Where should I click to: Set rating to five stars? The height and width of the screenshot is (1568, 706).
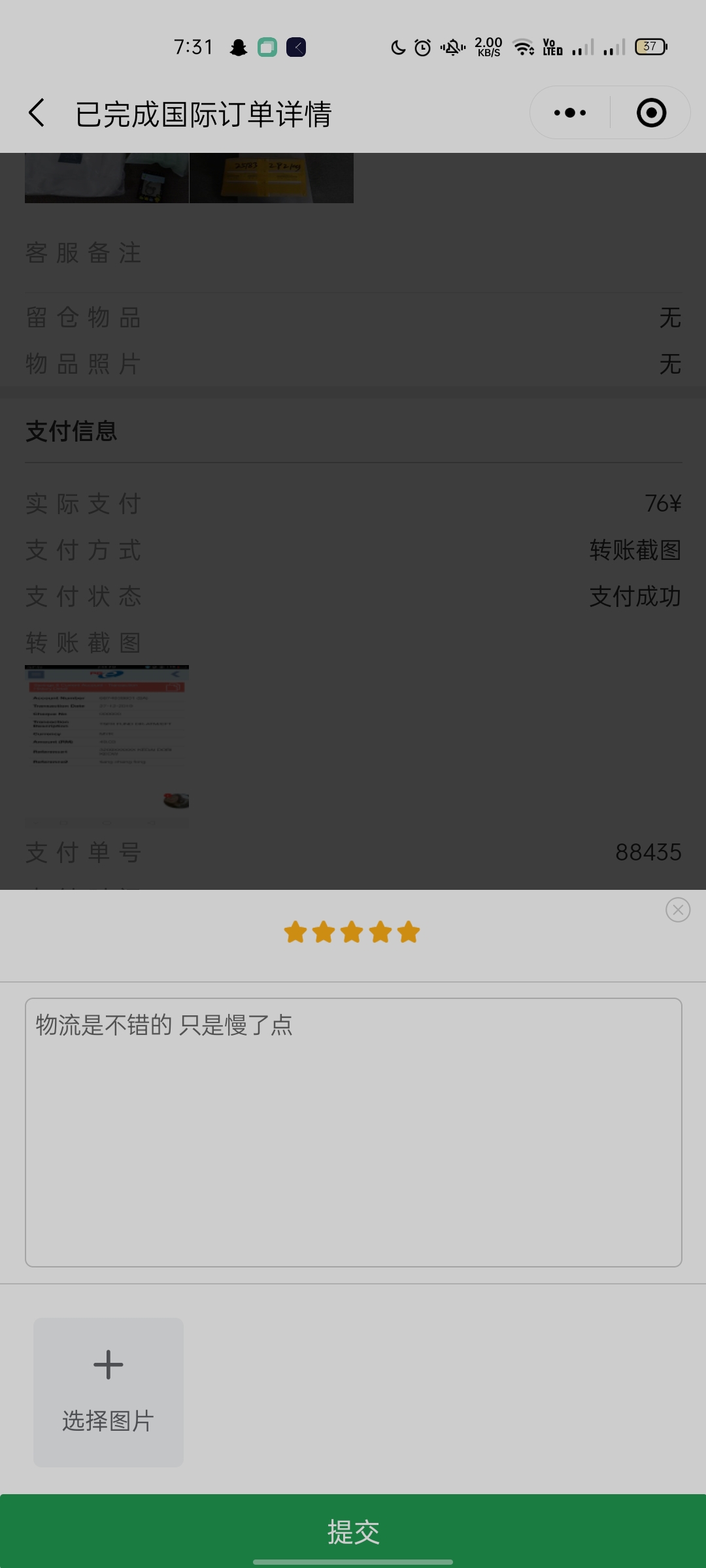tap(409, 932)
